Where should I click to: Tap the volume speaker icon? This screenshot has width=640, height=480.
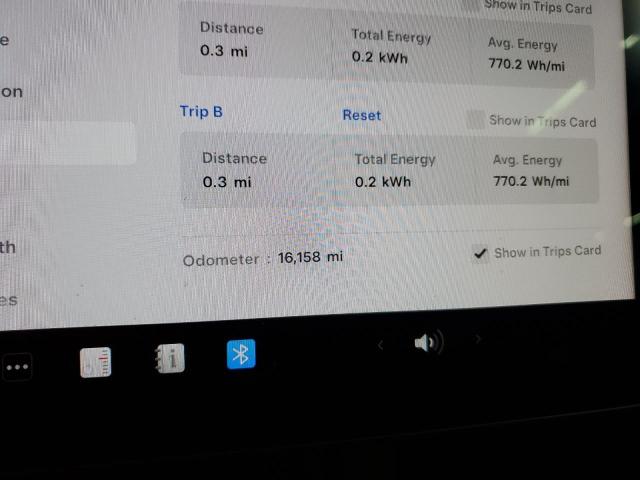(x=427, y=344)
